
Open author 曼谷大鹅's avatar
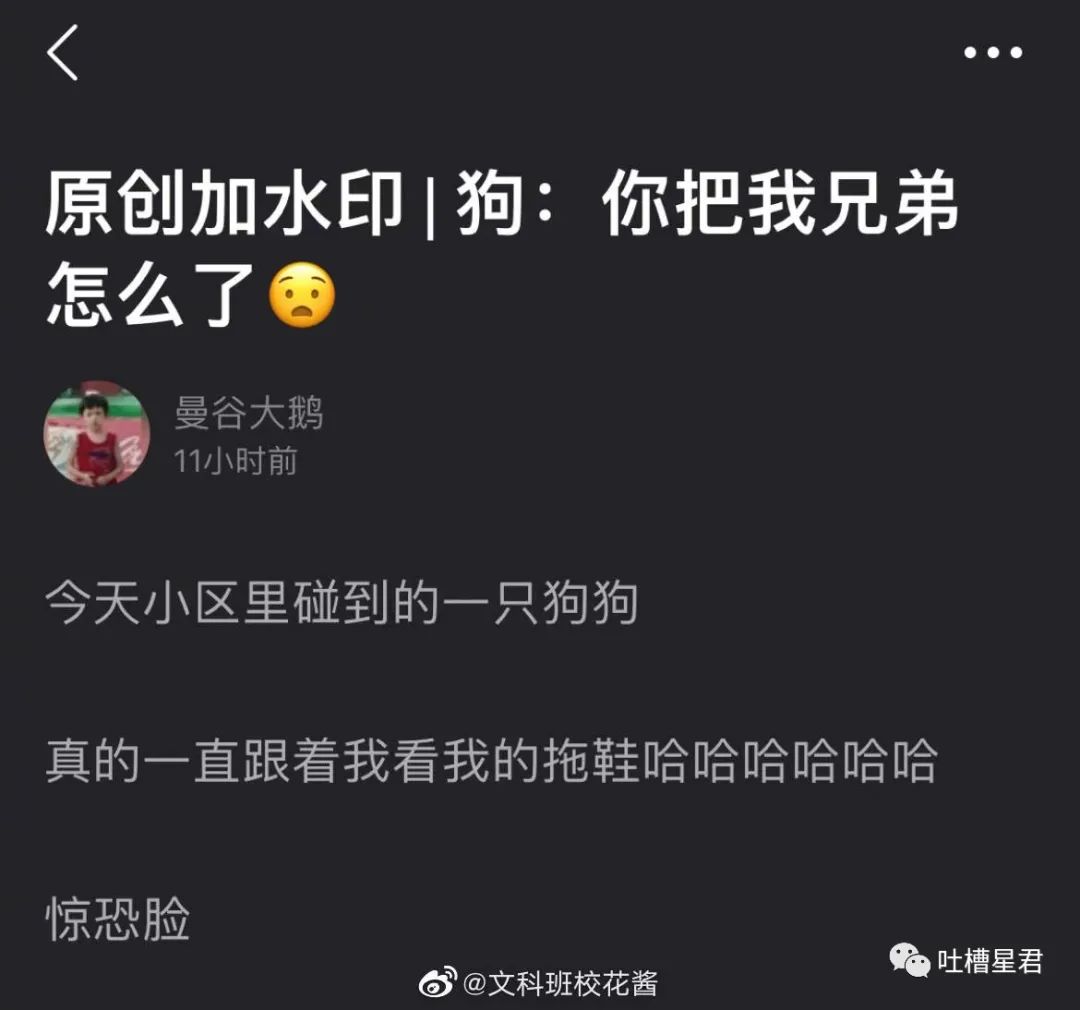pyautogui.click(x=97, y=434)
